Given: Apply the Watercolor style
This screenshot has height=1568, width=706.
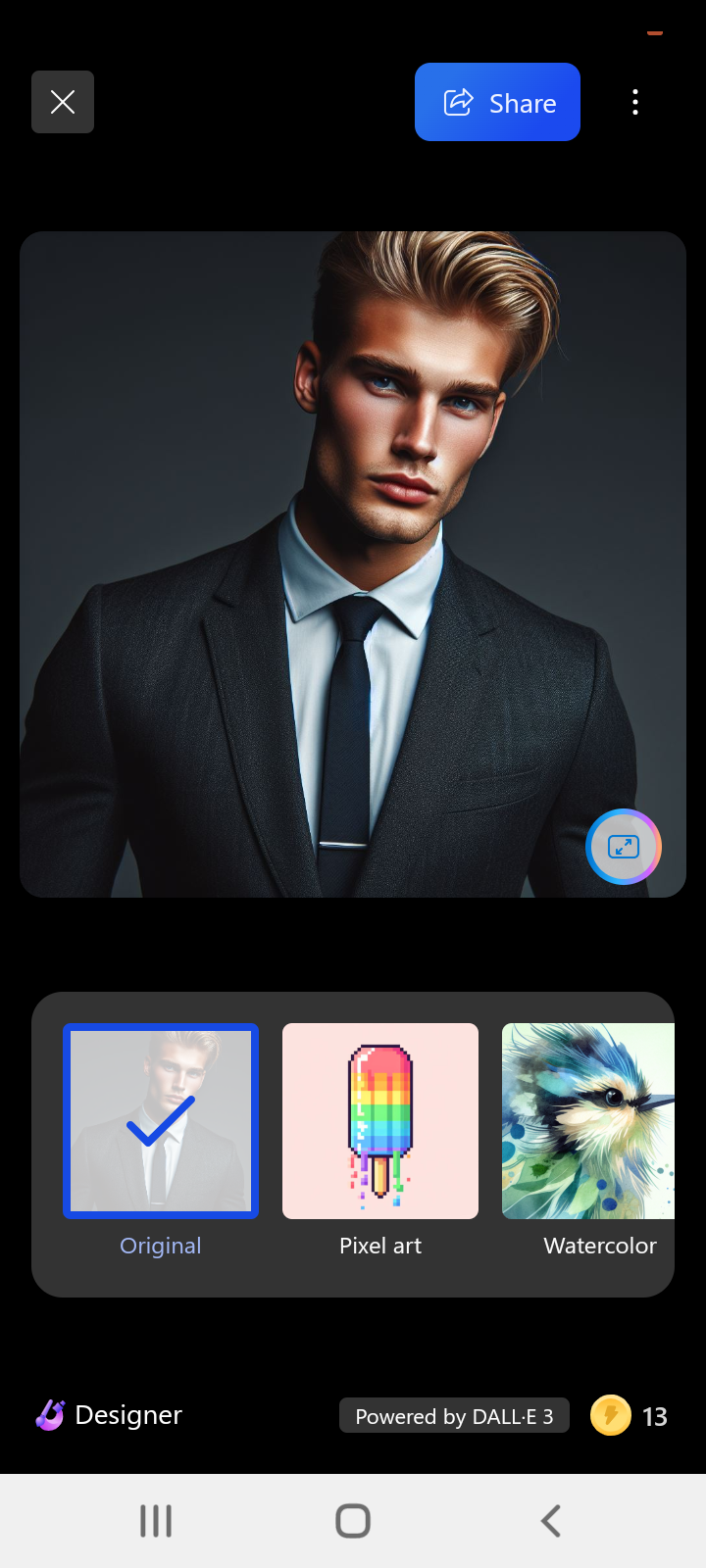Looking at the screenshot, I should coord(588,1121).
